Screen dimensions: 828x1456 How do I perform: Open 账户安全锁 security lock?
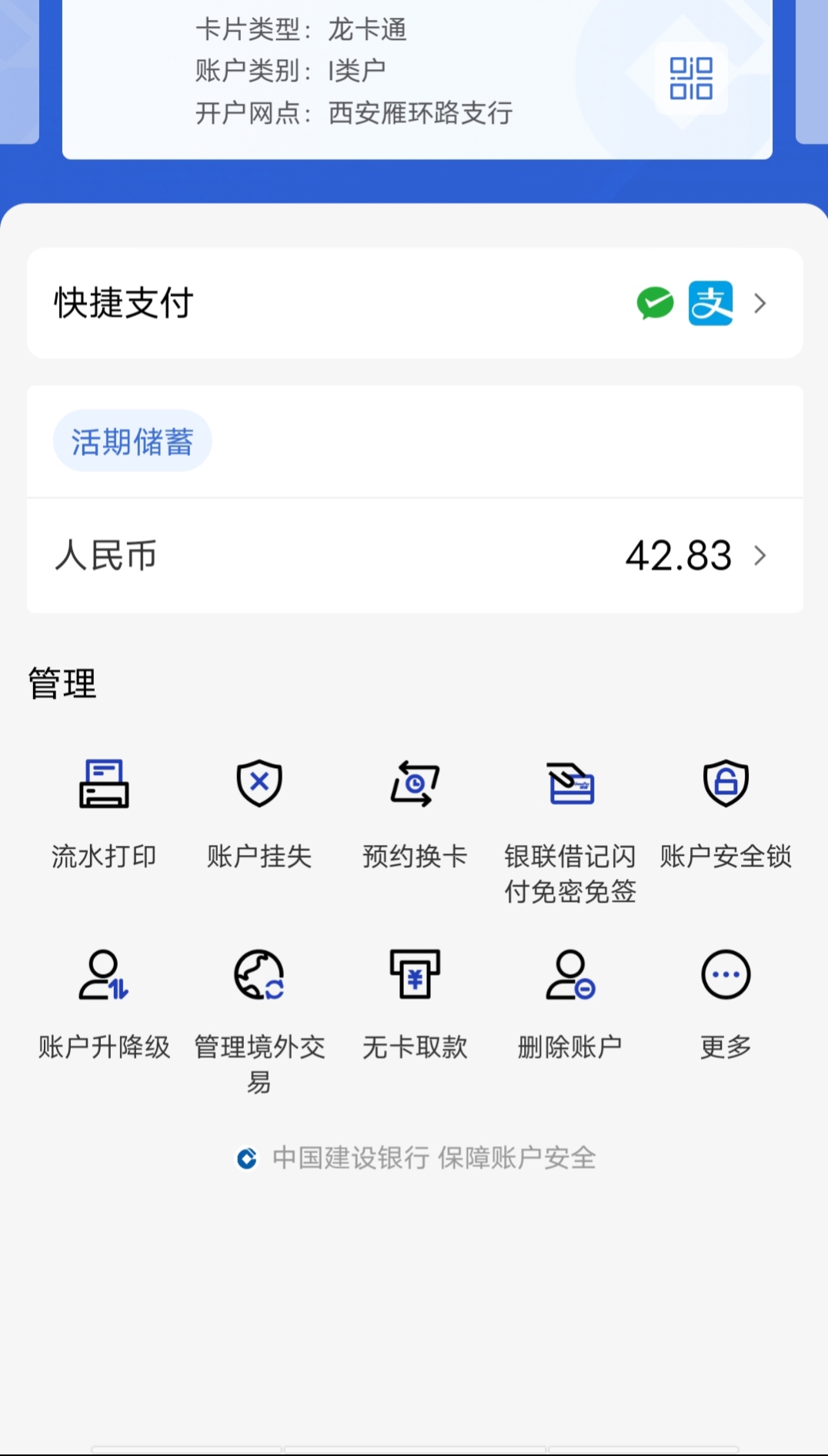[x=726, y=810]
